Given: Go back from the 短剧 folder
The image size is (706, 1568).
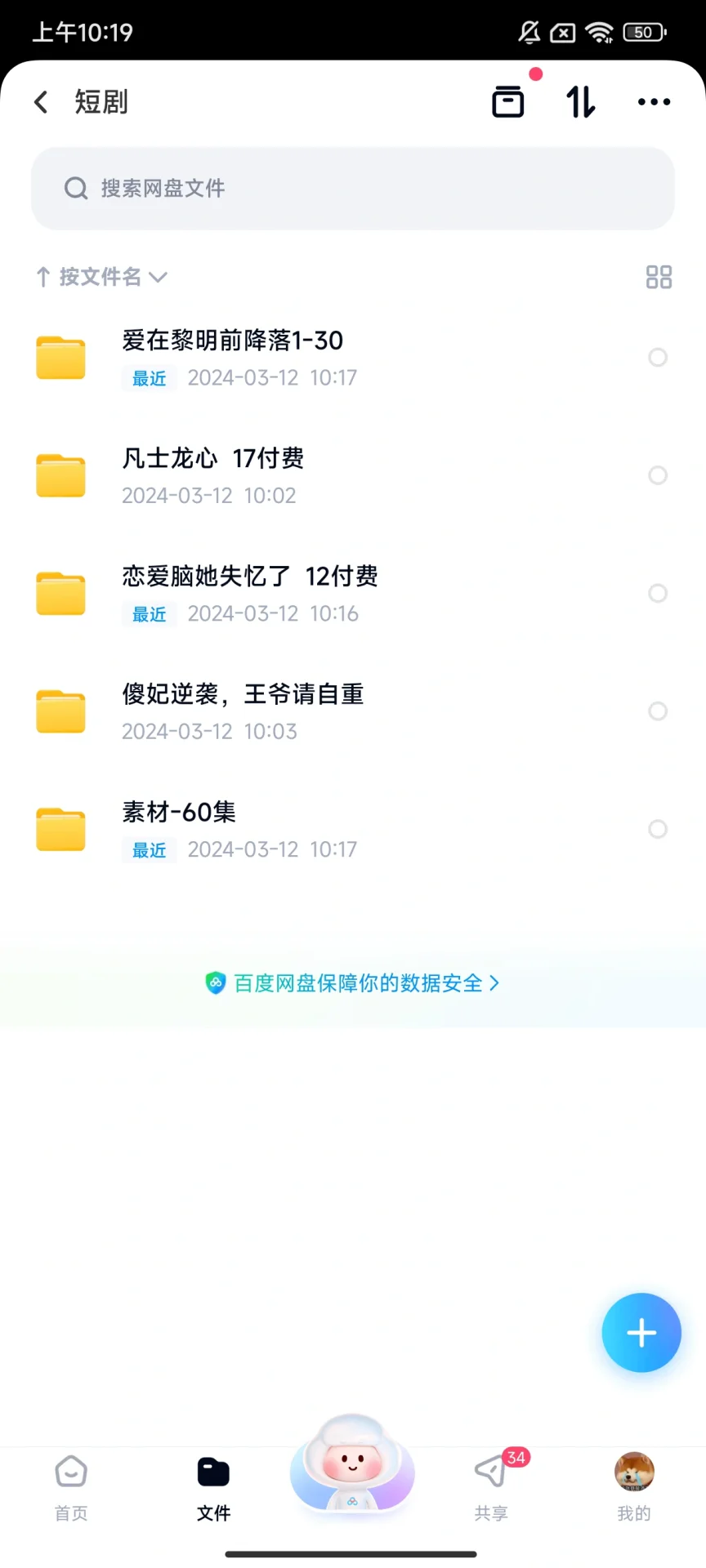Looking at the screenshot, I should coord(41,102).
